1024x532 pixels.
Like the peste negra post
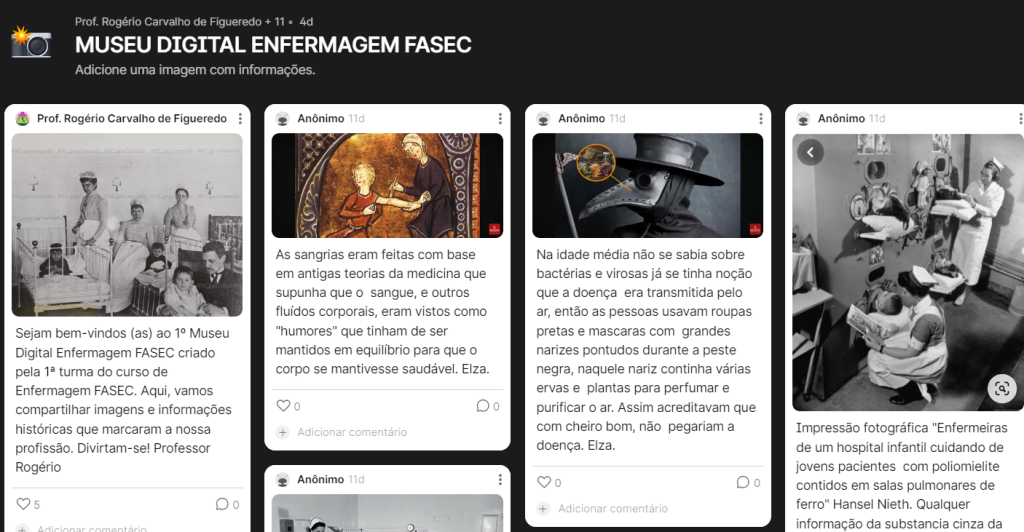click(x=544, y=482)
